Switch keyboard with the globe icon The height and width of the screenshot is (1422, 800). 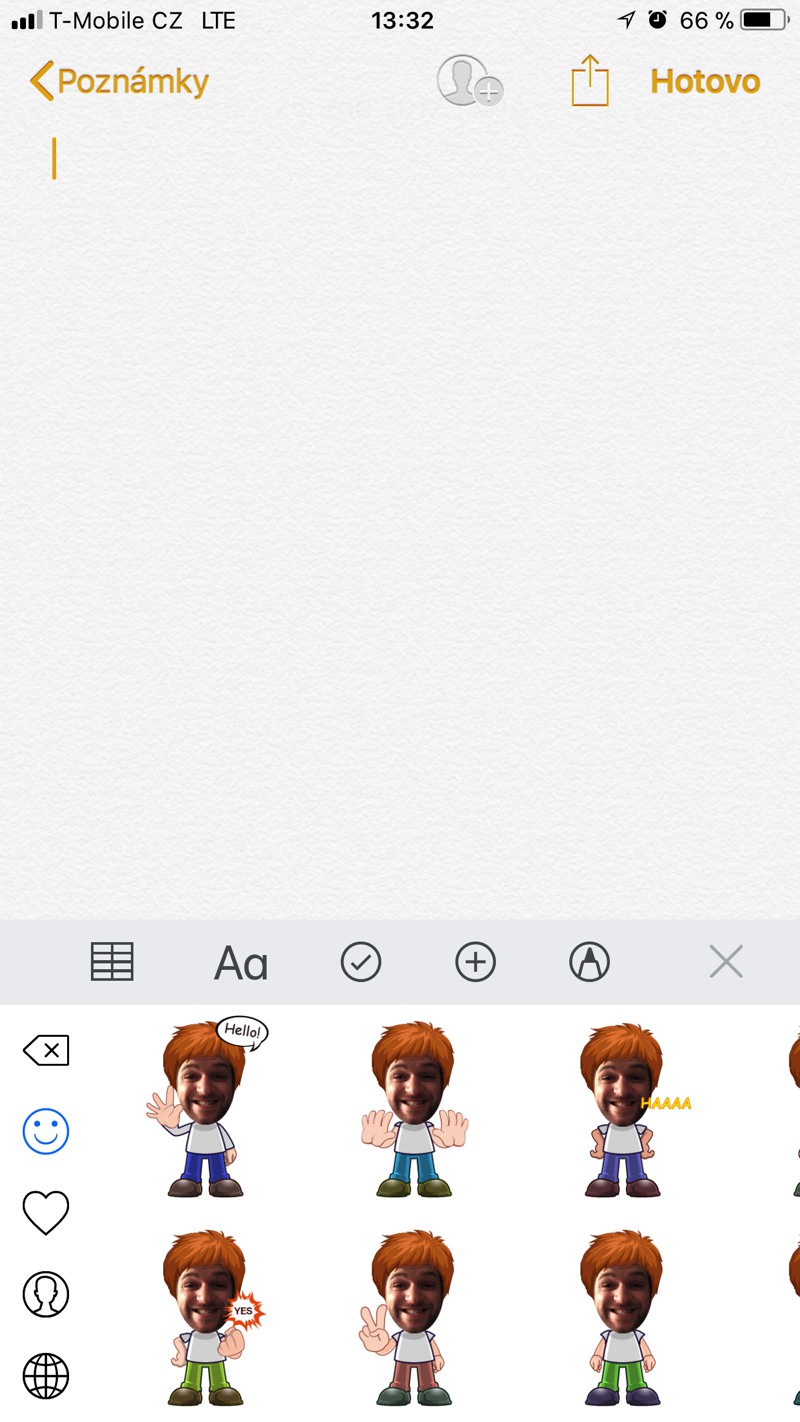[46, 1376]
